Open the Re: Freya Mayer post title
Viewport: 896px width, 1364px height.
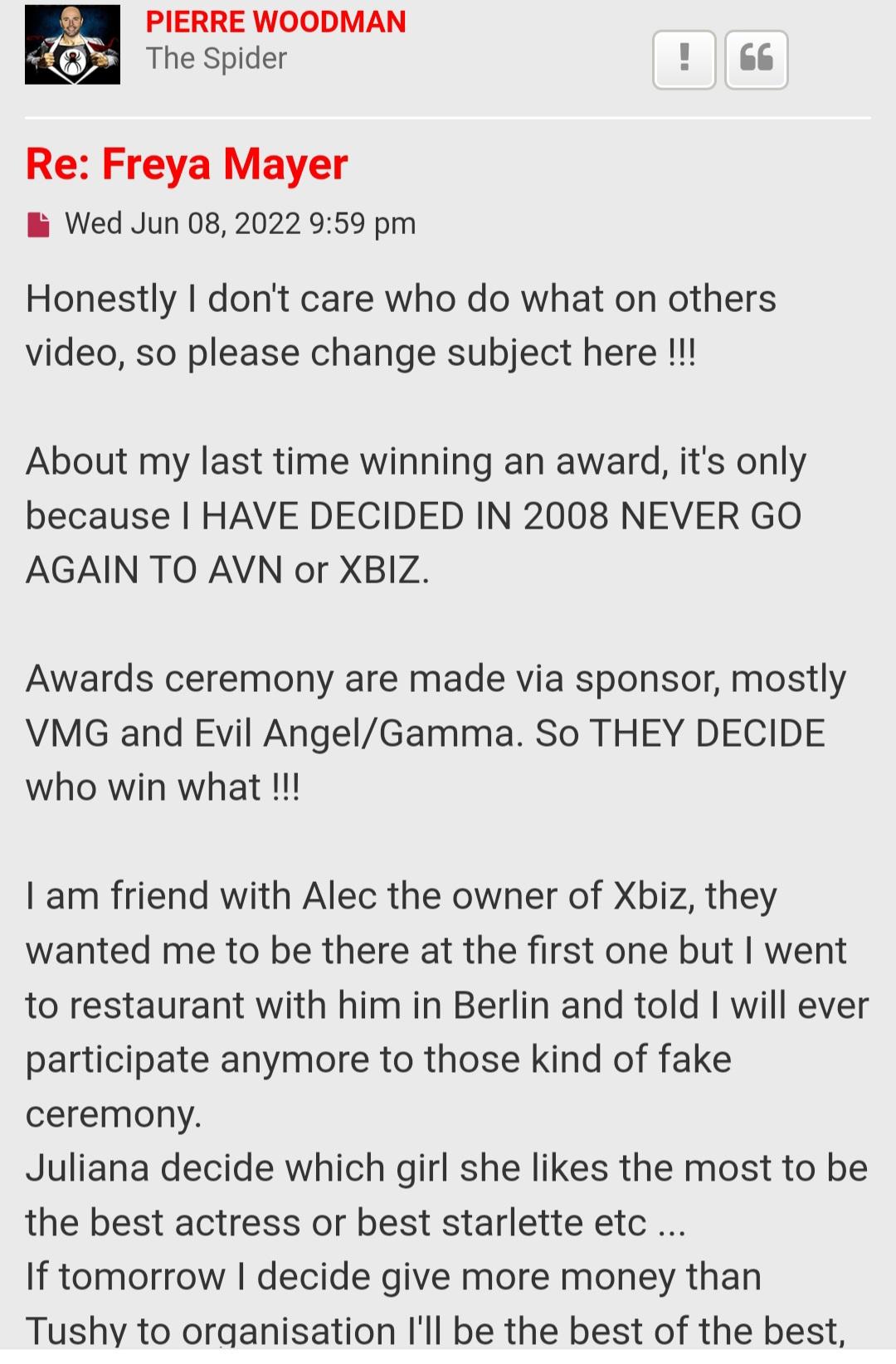point(187,163)
